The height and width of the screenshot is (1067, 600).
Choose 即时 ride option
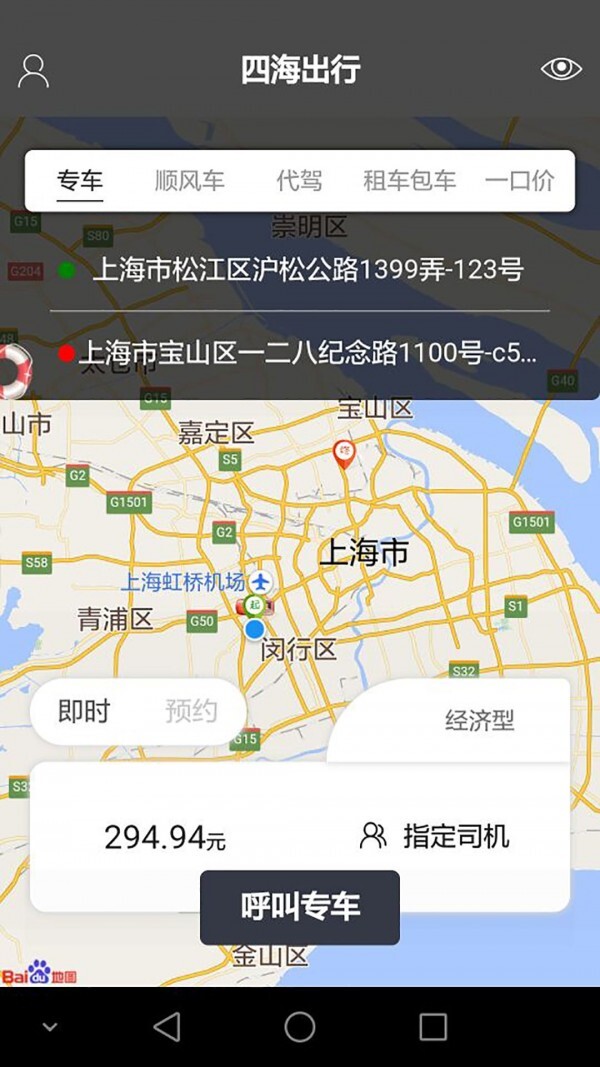pos(84,711)
